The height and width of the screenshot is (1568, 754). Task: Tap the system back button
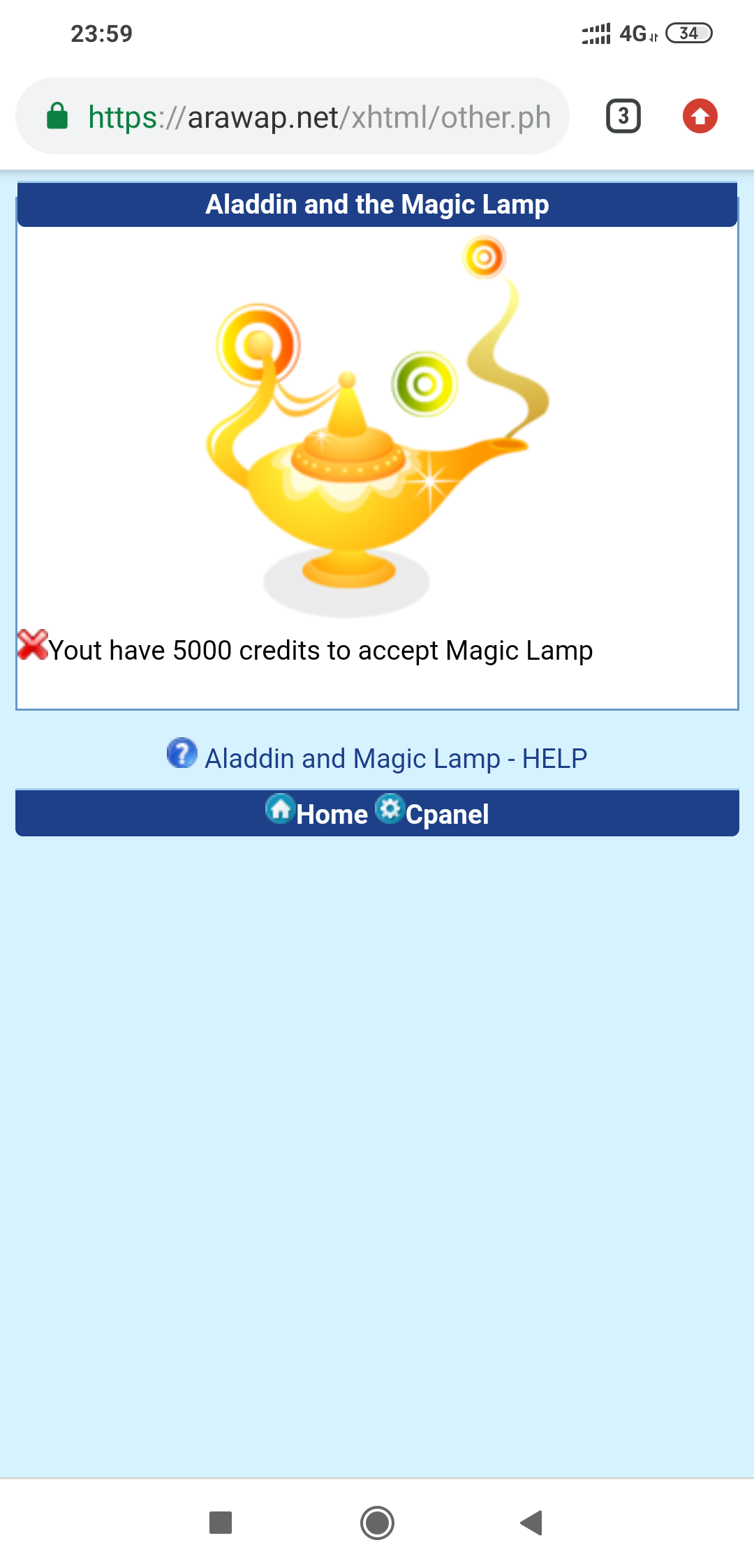point(531,1522)
